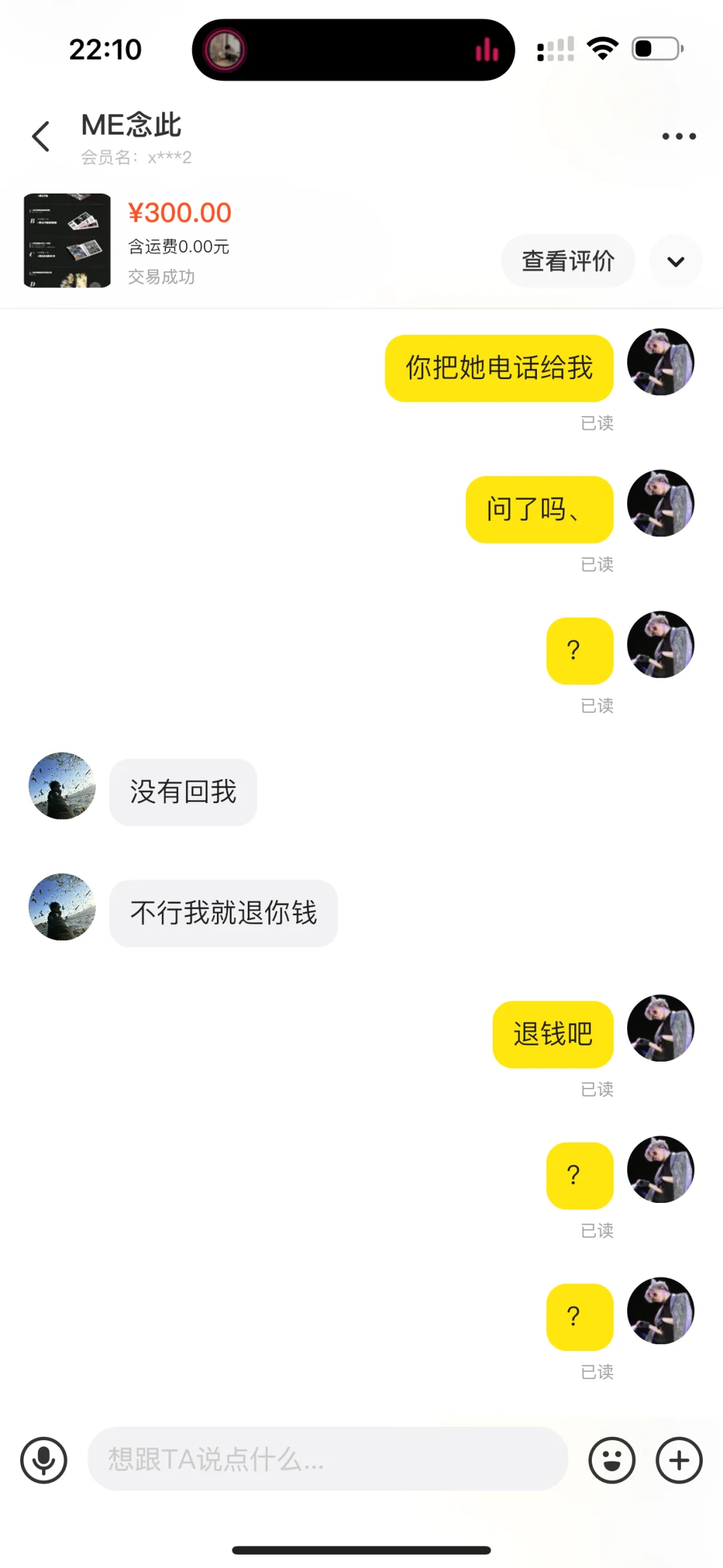The width and height of the screenshot is (723, 1568).
Task: Focus the 想跟TA说点什么 message field
Action: point(328,1459)
